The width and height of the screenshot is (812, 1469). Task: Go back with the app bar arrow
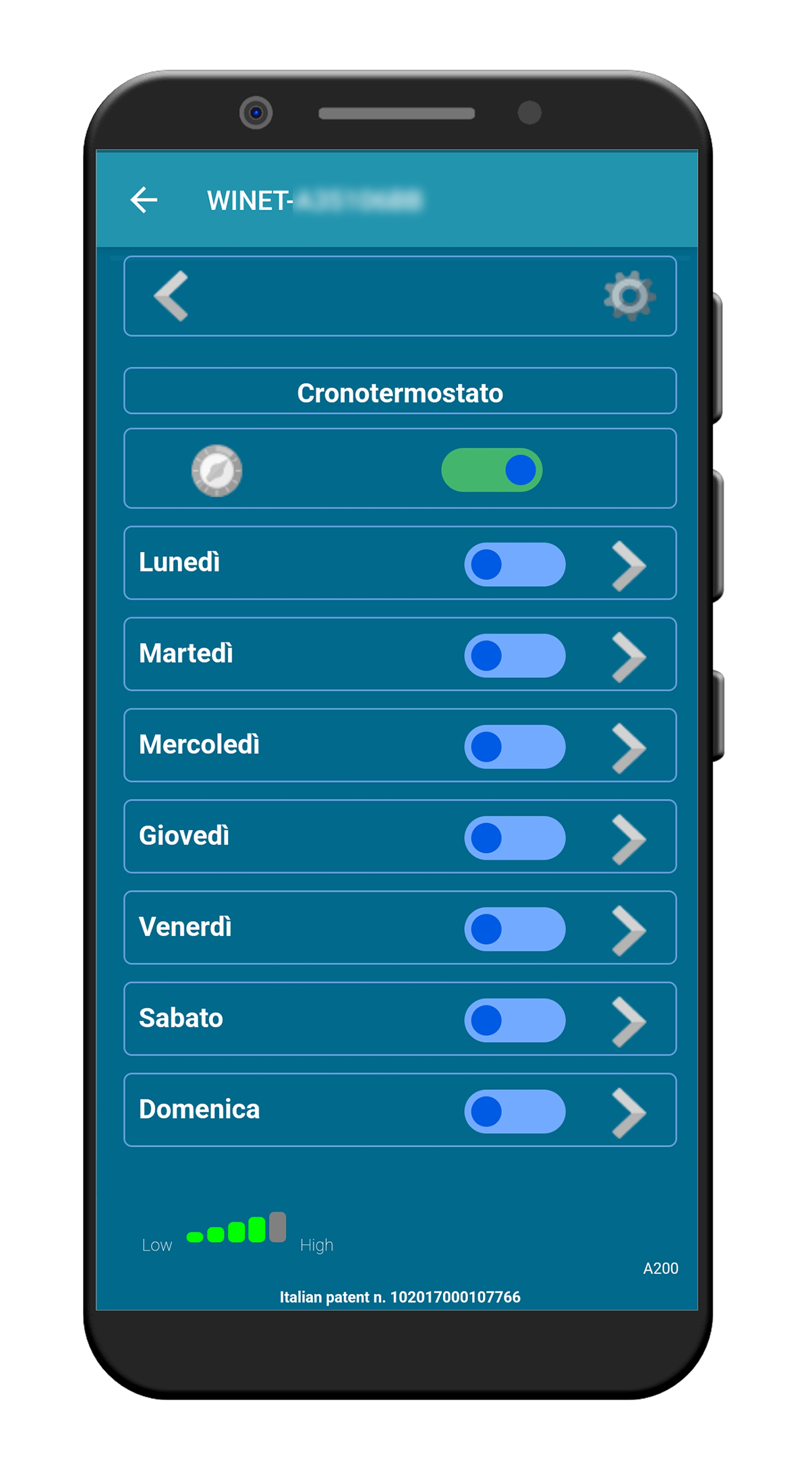pos(144,200)
